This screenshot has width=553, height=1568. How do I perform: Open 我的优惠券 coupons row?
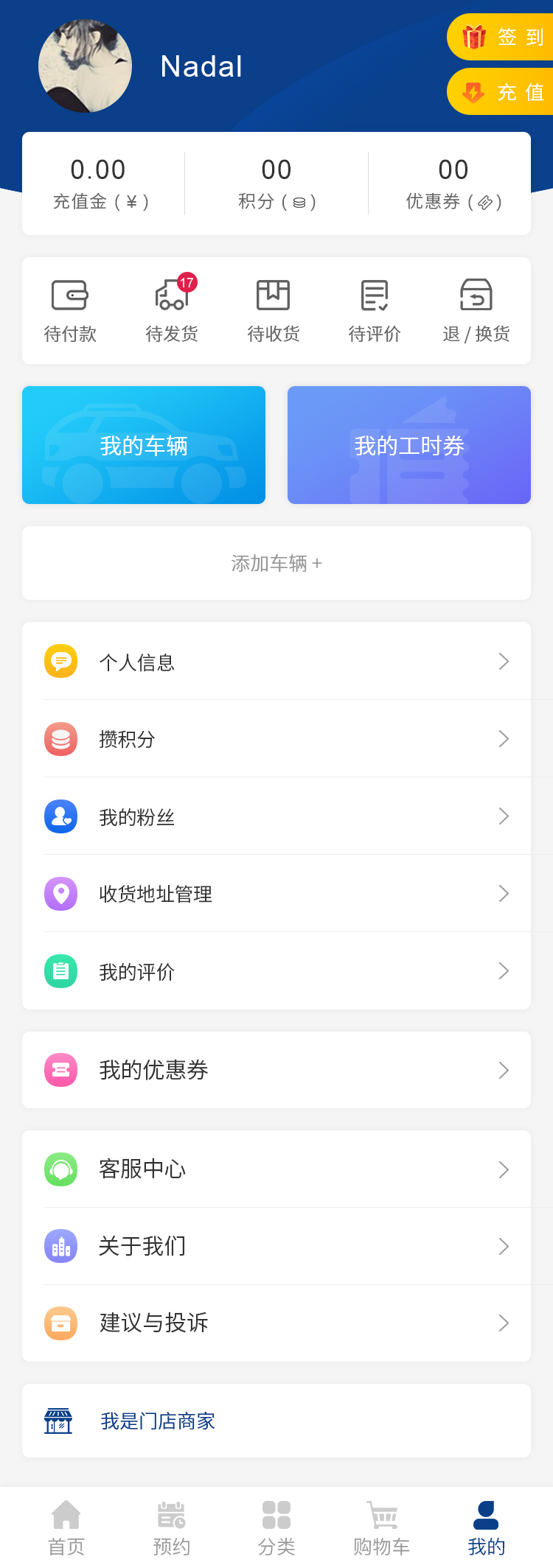[276, 1070]
